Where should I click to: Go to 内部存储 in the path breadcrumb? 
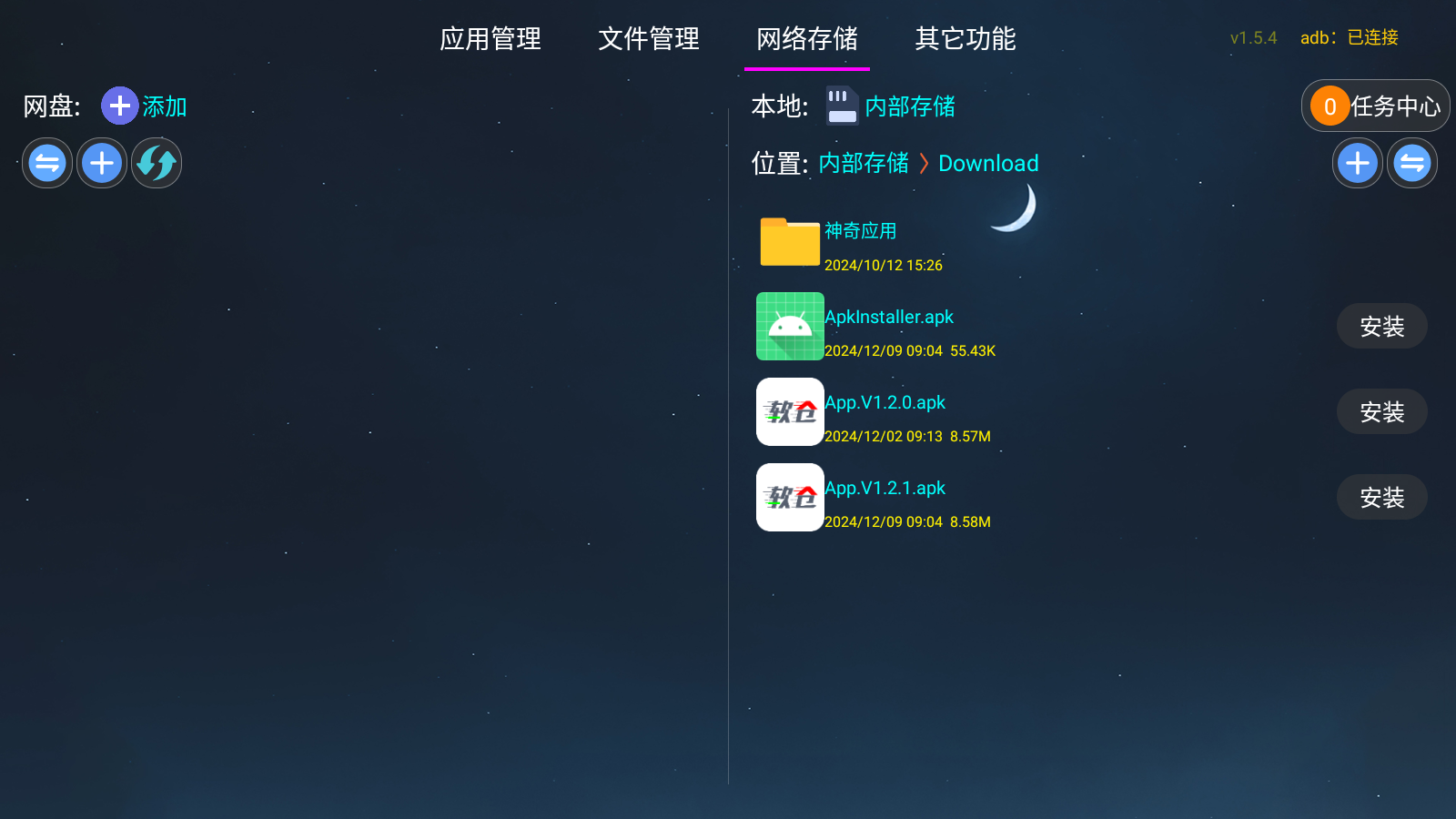(x=864, y=164)
